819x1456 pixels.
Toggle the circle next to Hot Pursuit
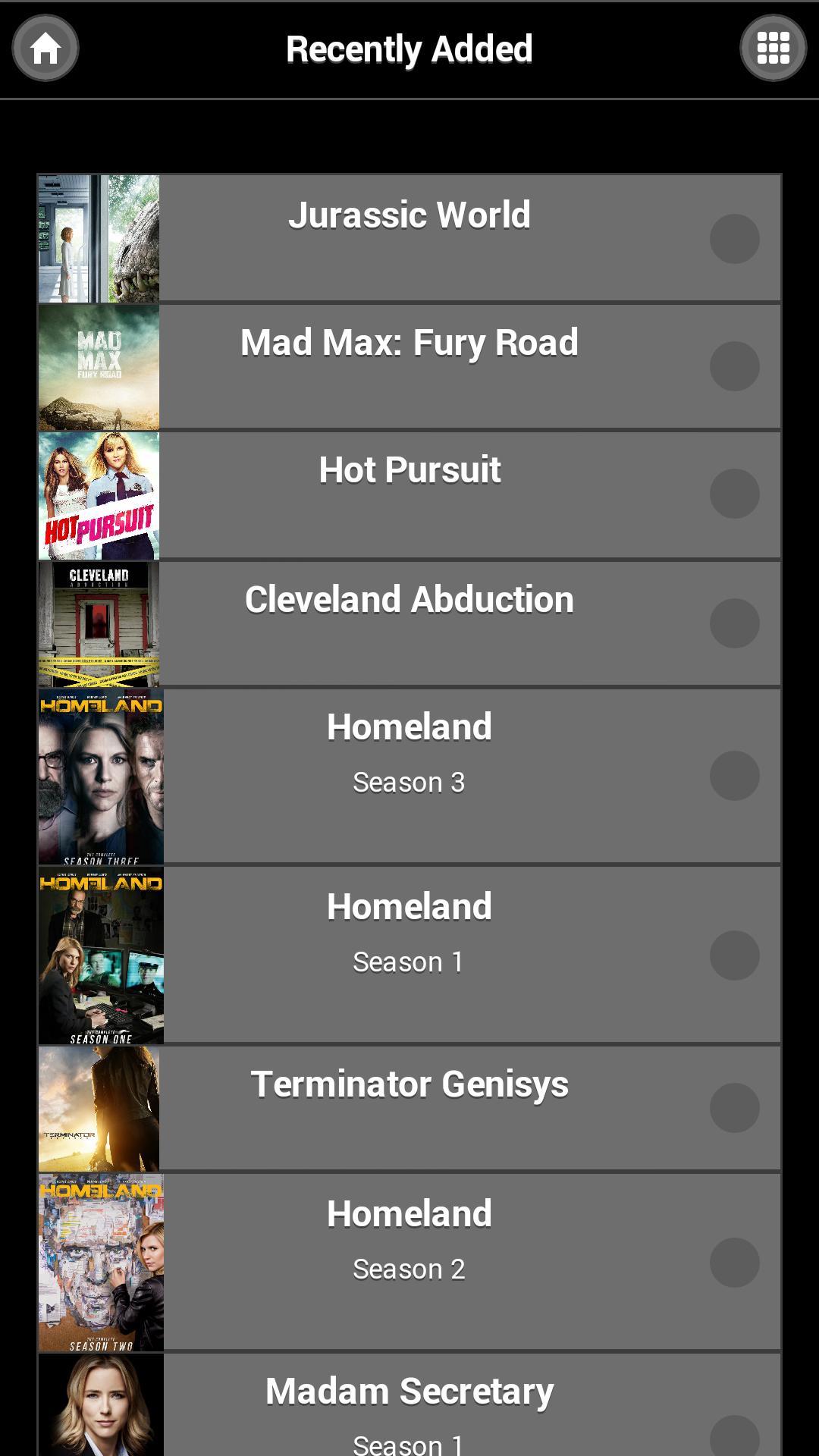[x=734, y=494]
